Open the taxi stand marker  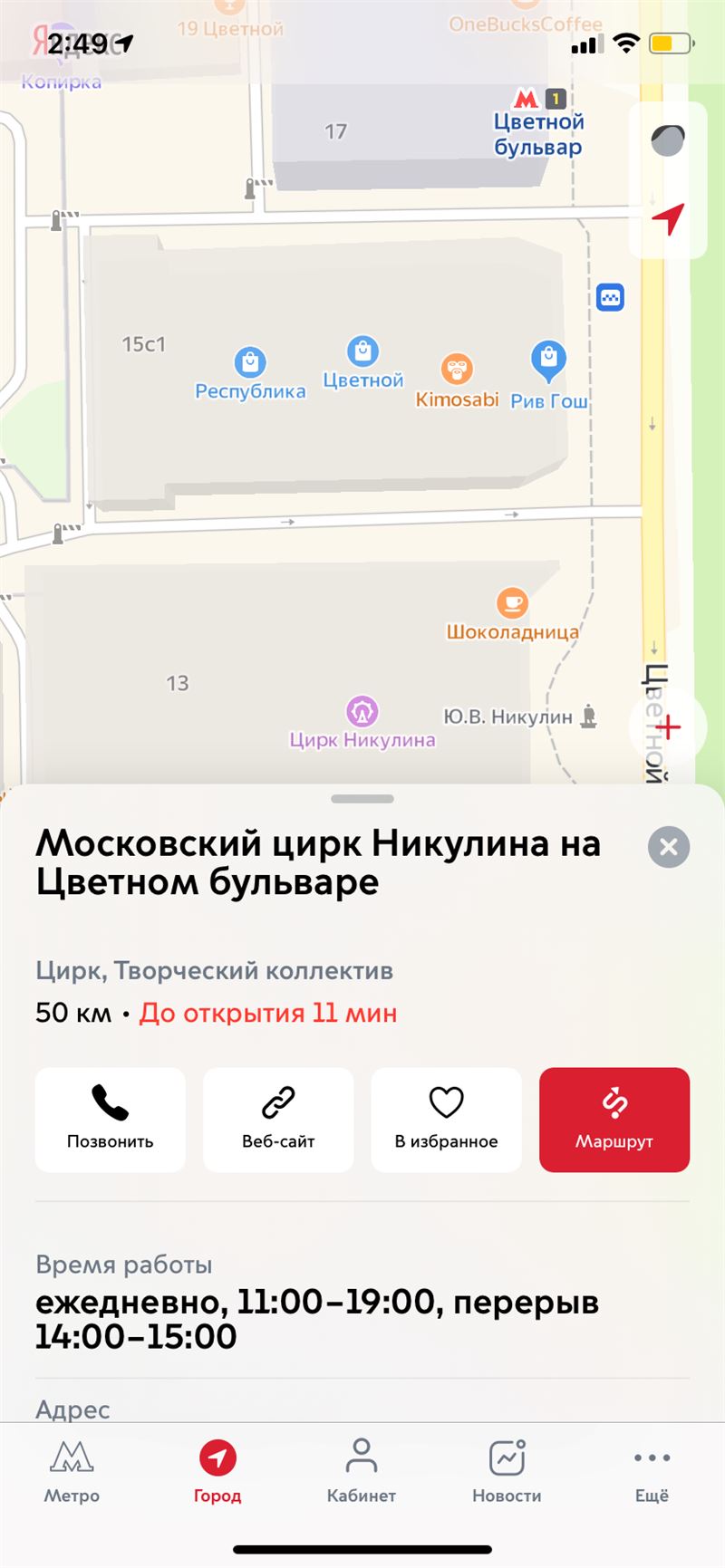click(611, 297)
